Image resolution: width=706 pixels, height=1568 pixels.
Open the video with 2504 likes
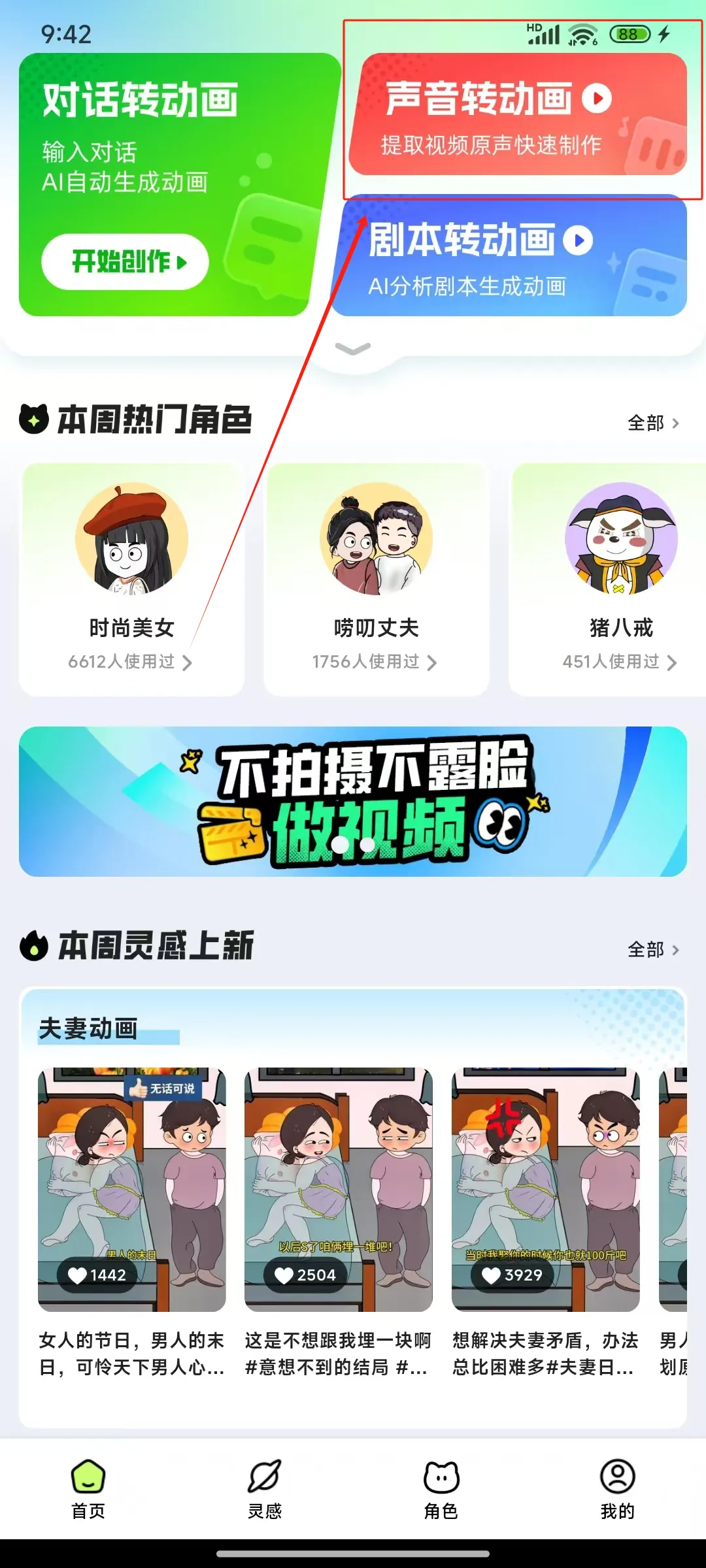click(338, 1189)
